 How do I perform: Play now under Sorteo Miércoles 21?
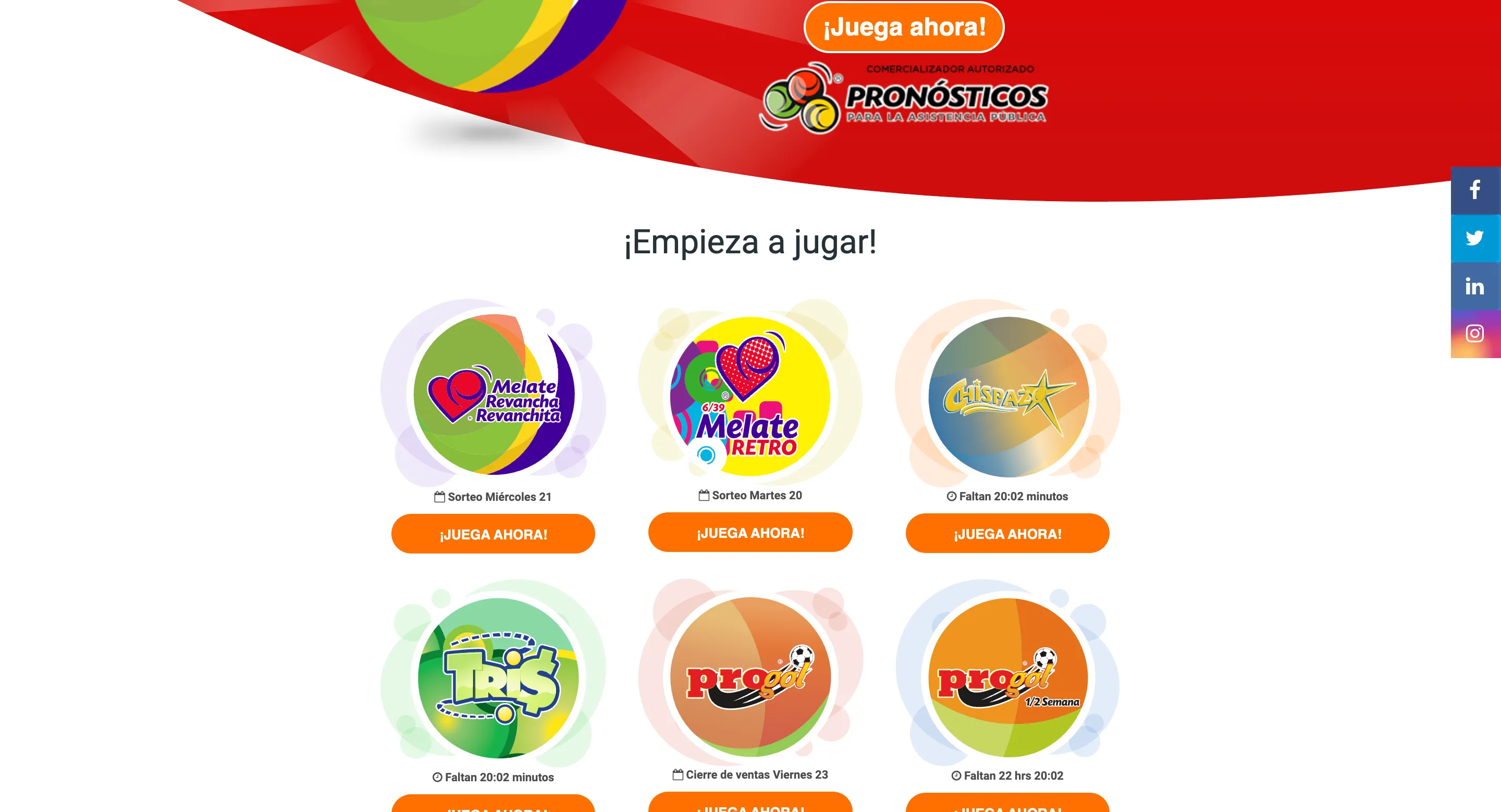493,534
